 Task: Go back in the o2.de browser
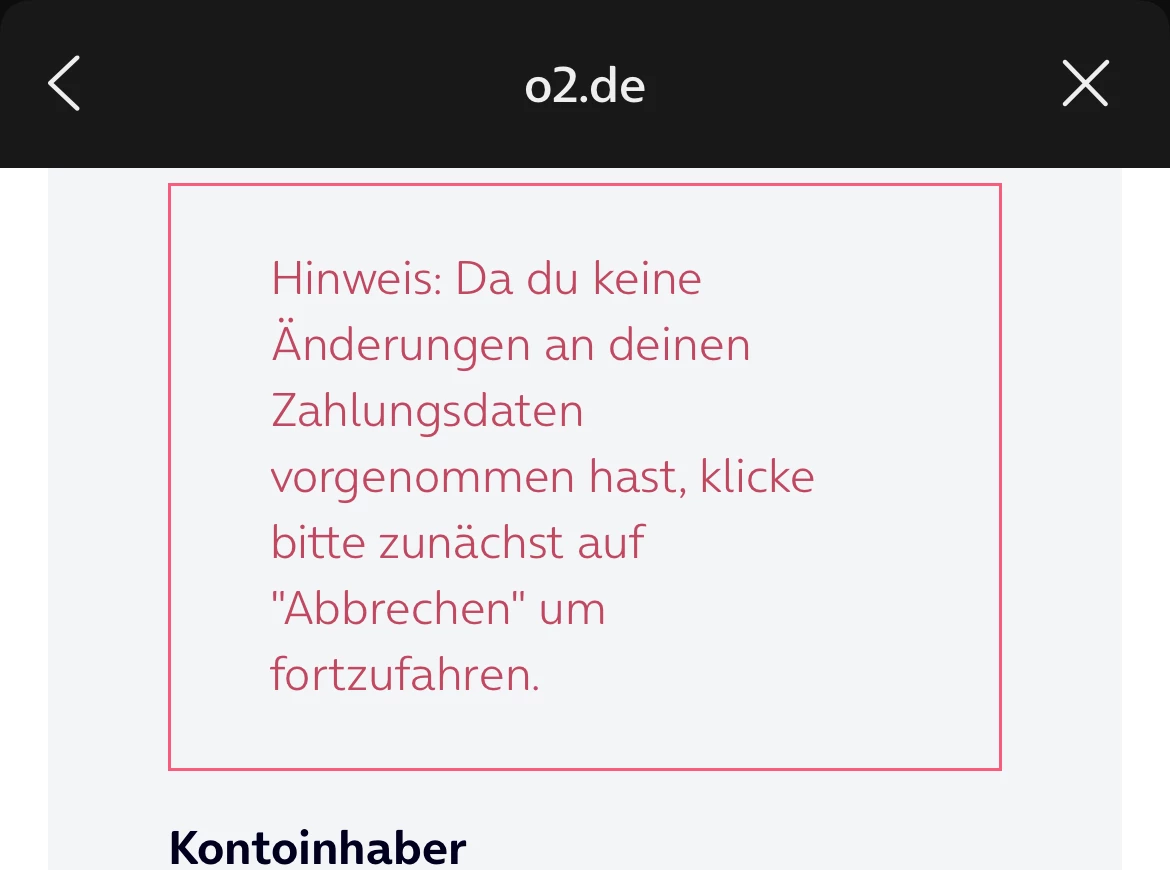coord(64,84)
